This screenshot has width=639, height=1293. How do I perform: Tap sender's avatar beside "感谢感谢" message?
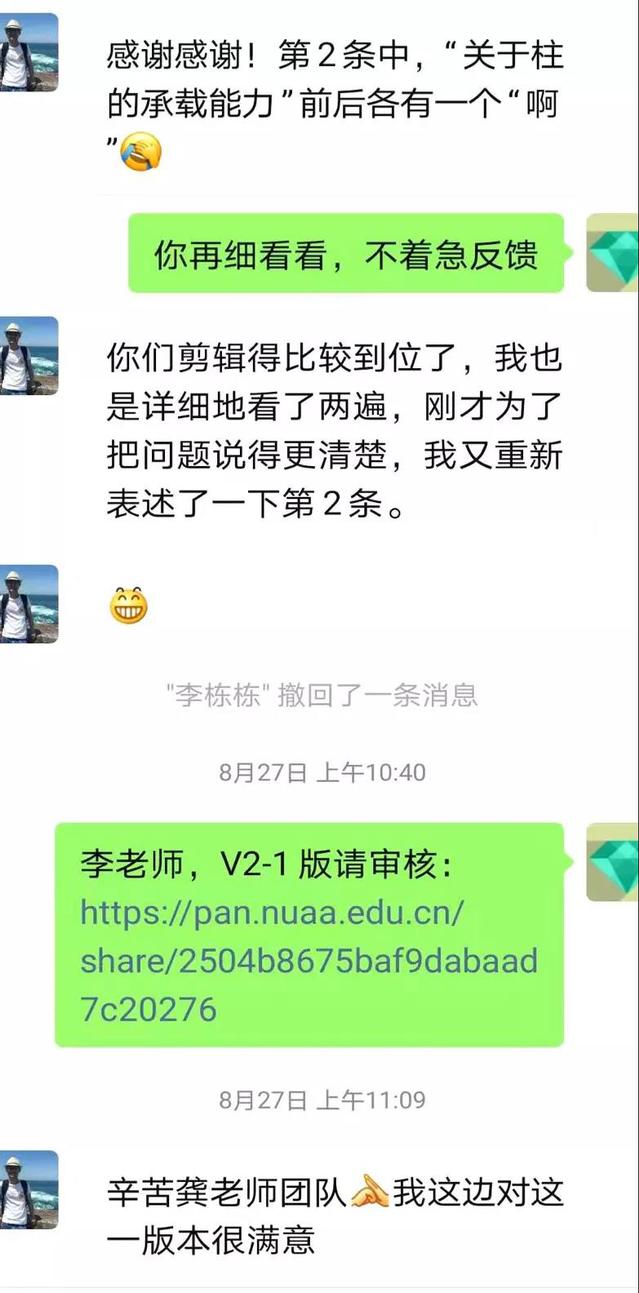pos(29,53)
